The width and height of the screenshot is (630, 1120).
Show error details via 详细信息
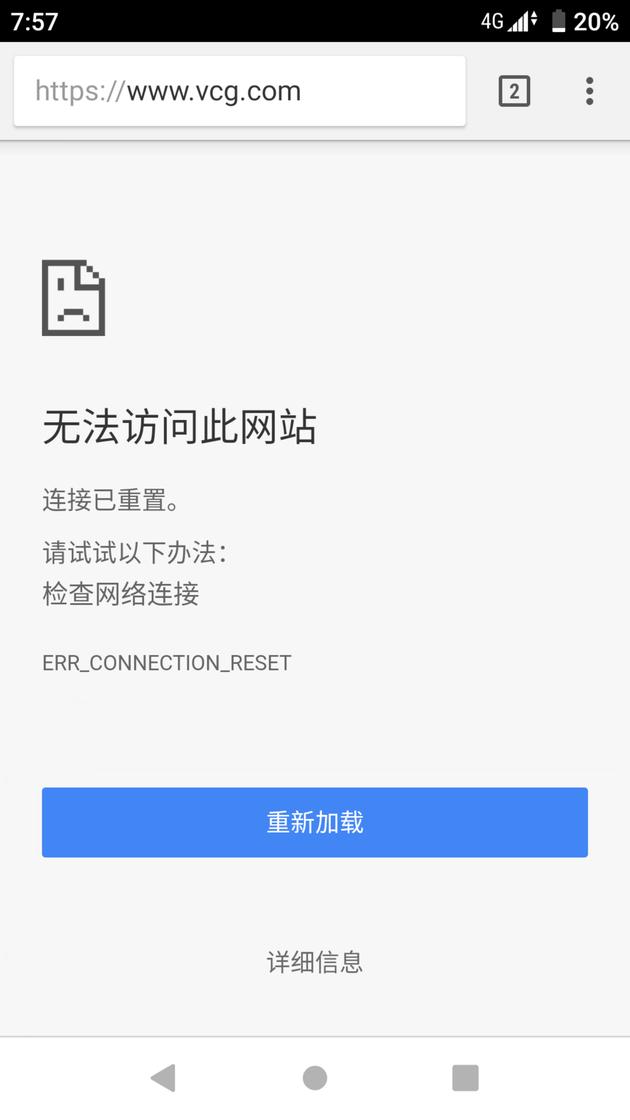[x=315, y=961]
